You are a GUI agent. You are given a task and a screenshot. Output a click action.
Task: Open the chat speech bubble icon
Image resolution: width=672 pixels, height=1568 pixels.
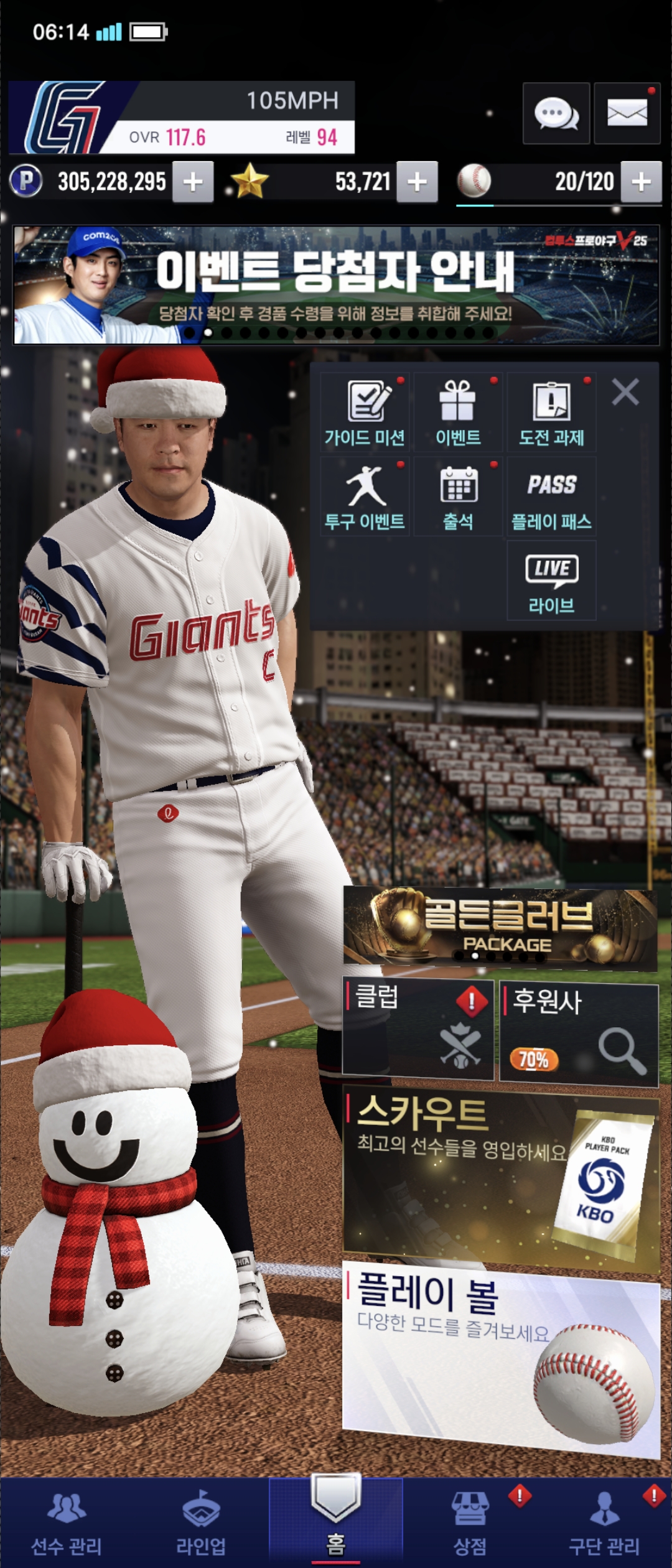pyautogui.click(x=556, y=113)
